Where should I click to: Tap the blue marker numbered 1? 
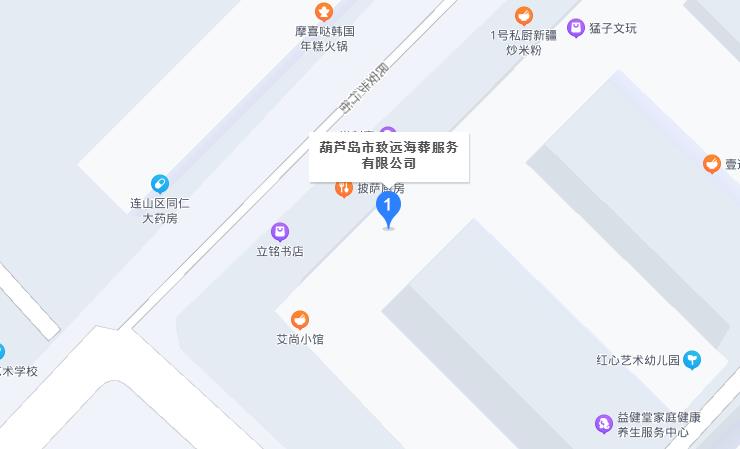point(388,208)
